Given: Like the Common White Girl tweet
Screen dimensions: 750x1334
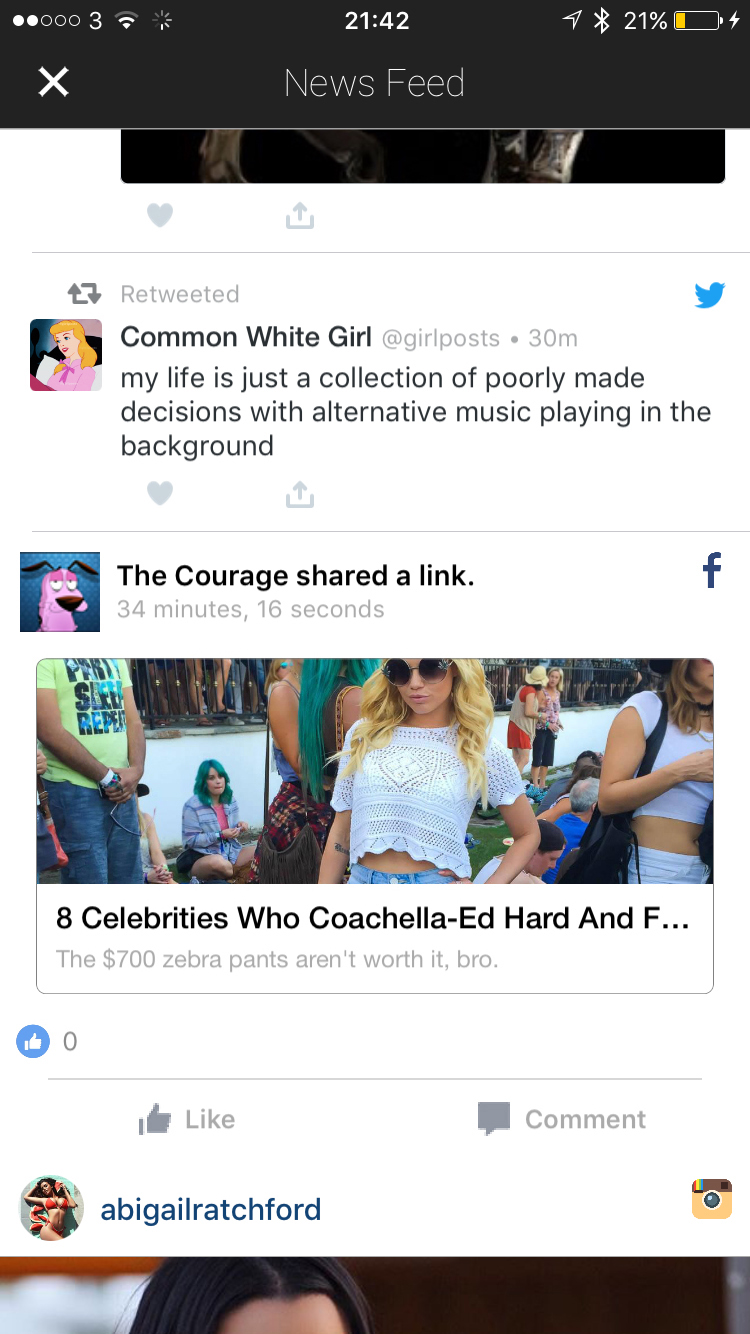Looking at the screenshot, I should 160,493.
